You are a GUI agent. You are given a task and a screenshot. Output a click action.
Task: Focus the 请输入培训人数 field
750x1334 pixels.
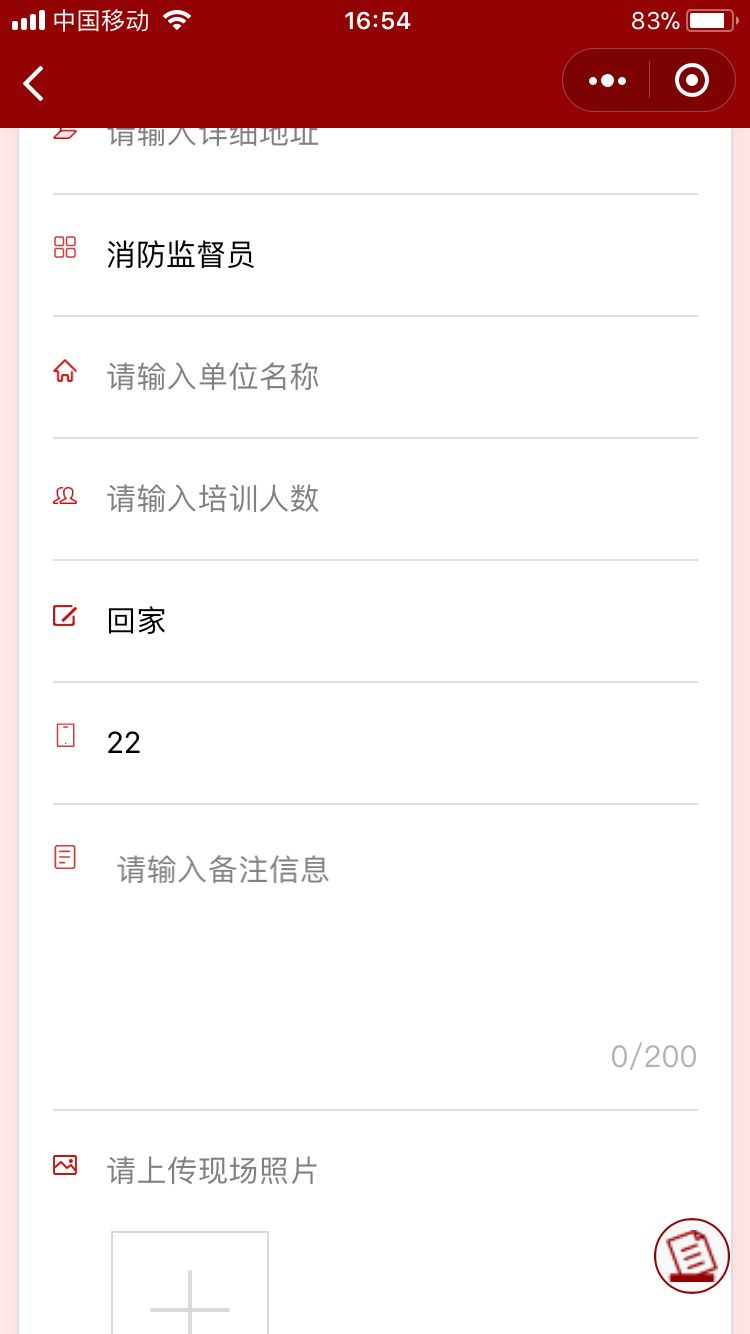coord(375,499)
